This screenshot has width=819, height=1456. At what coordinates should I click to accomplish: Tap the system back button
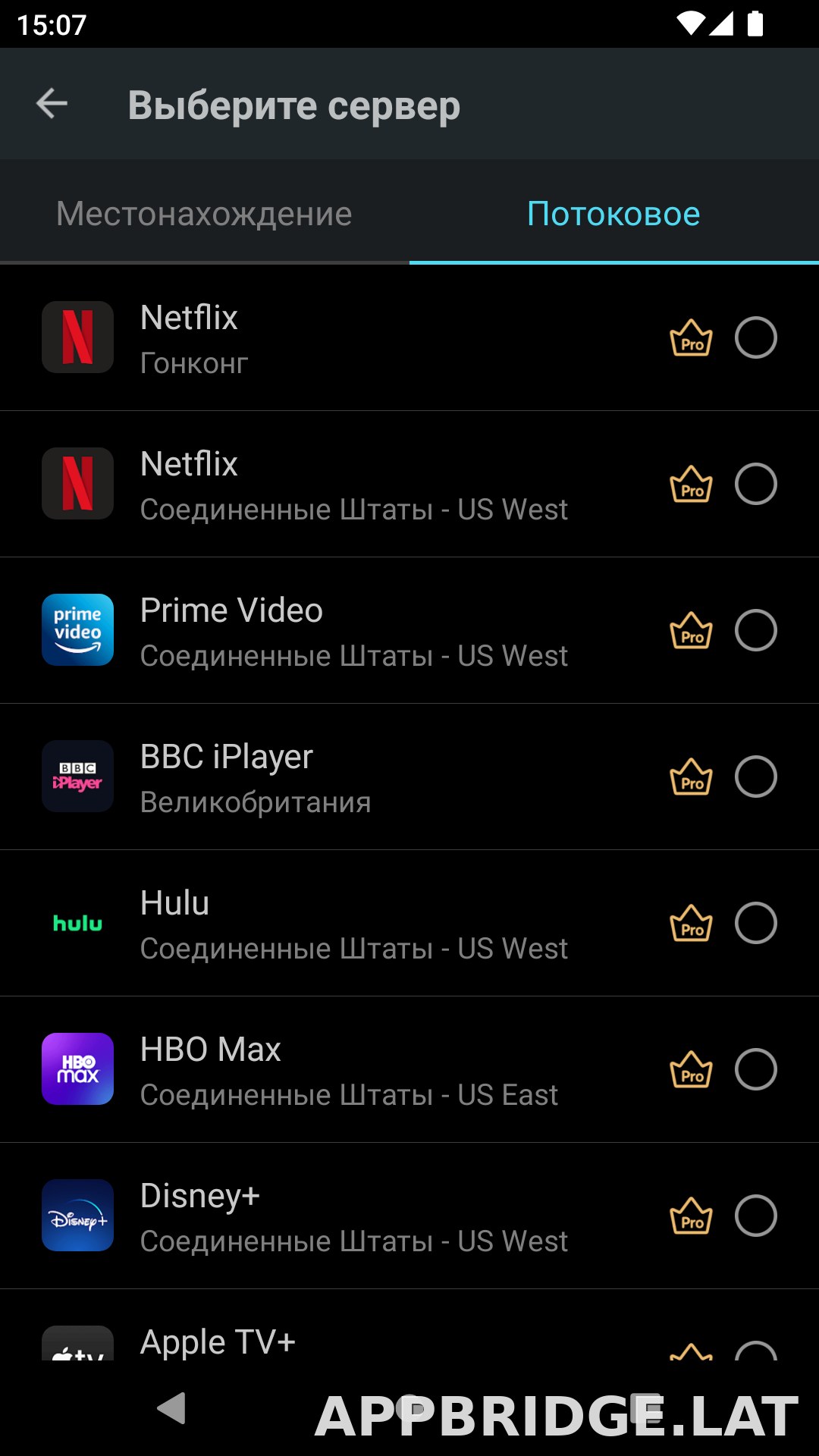[x=172, y=1409]
